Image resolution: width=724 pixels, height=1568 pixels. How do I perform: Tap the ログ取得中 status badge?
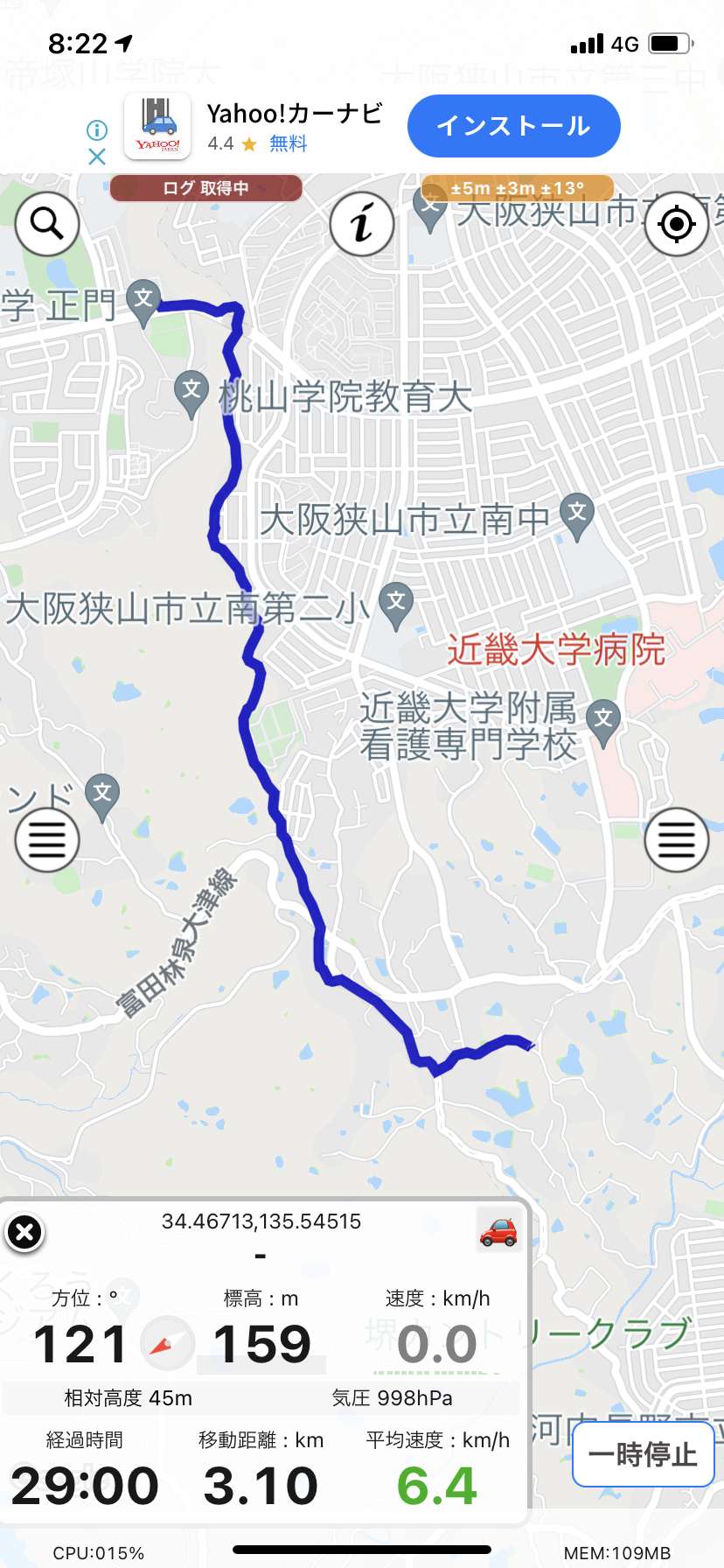205,188
